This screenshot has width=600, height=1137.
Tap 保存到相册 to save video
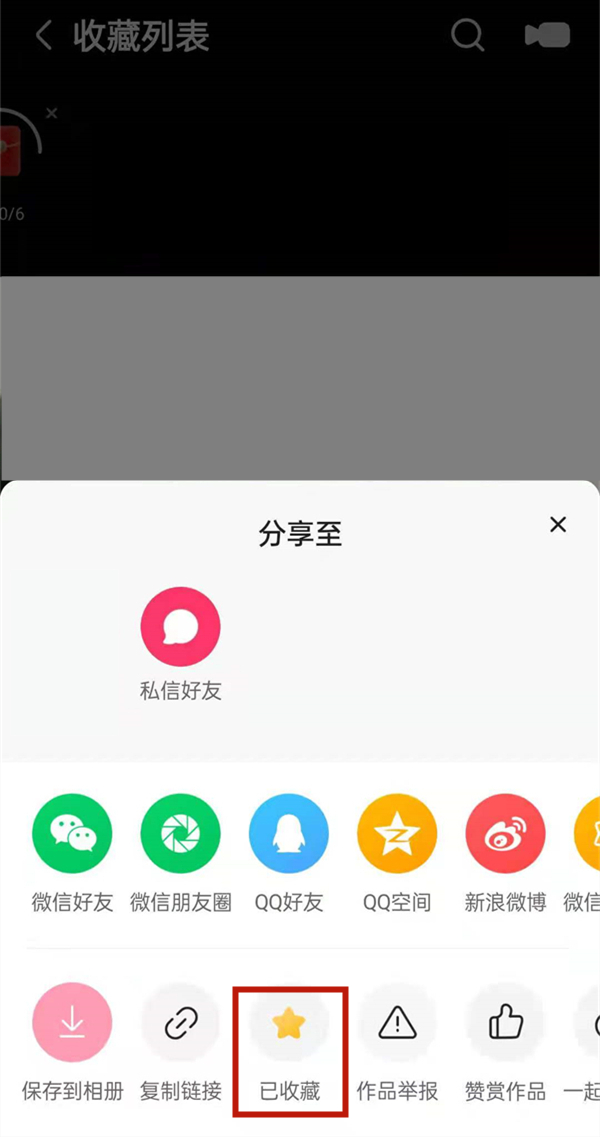coord(72,1022)
